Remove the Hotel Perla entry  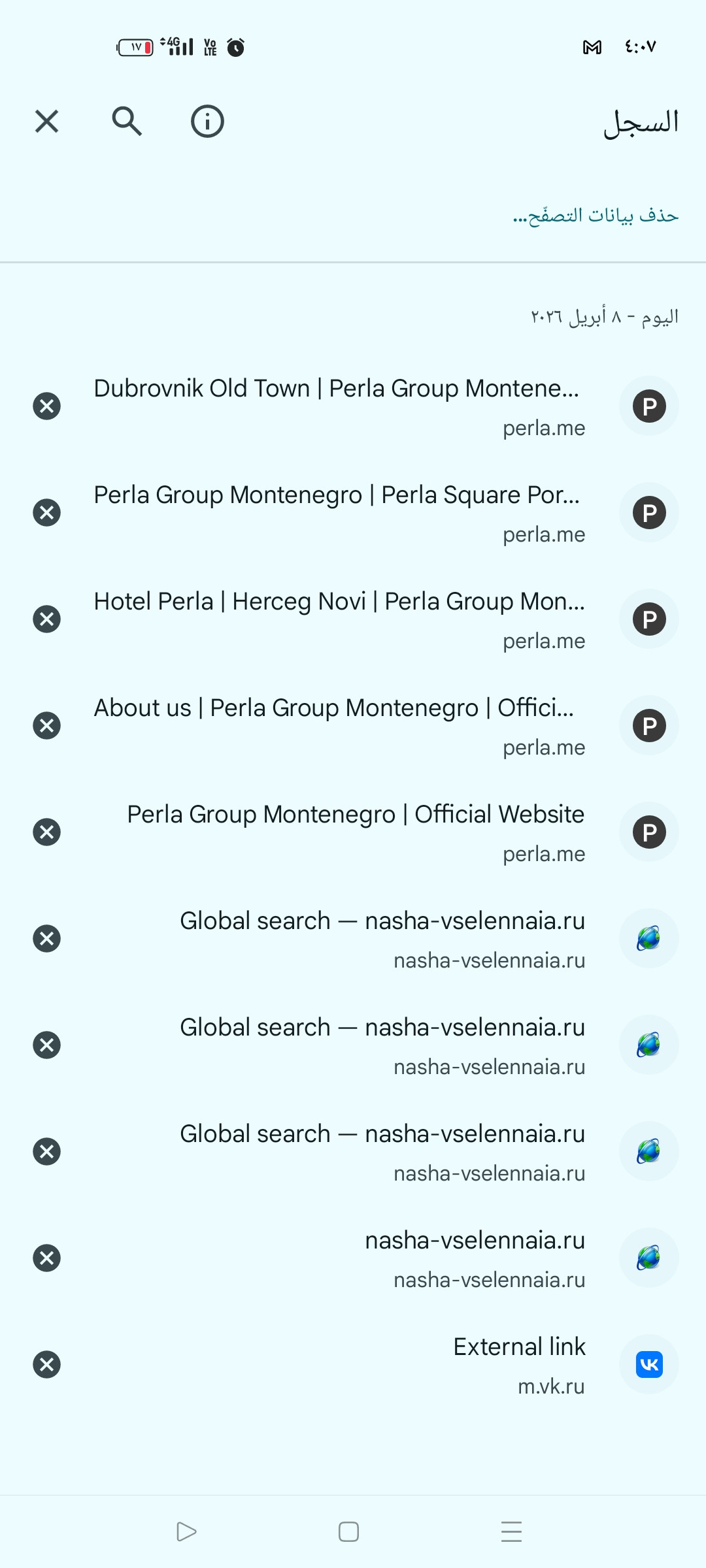click(x=46, y=619)
